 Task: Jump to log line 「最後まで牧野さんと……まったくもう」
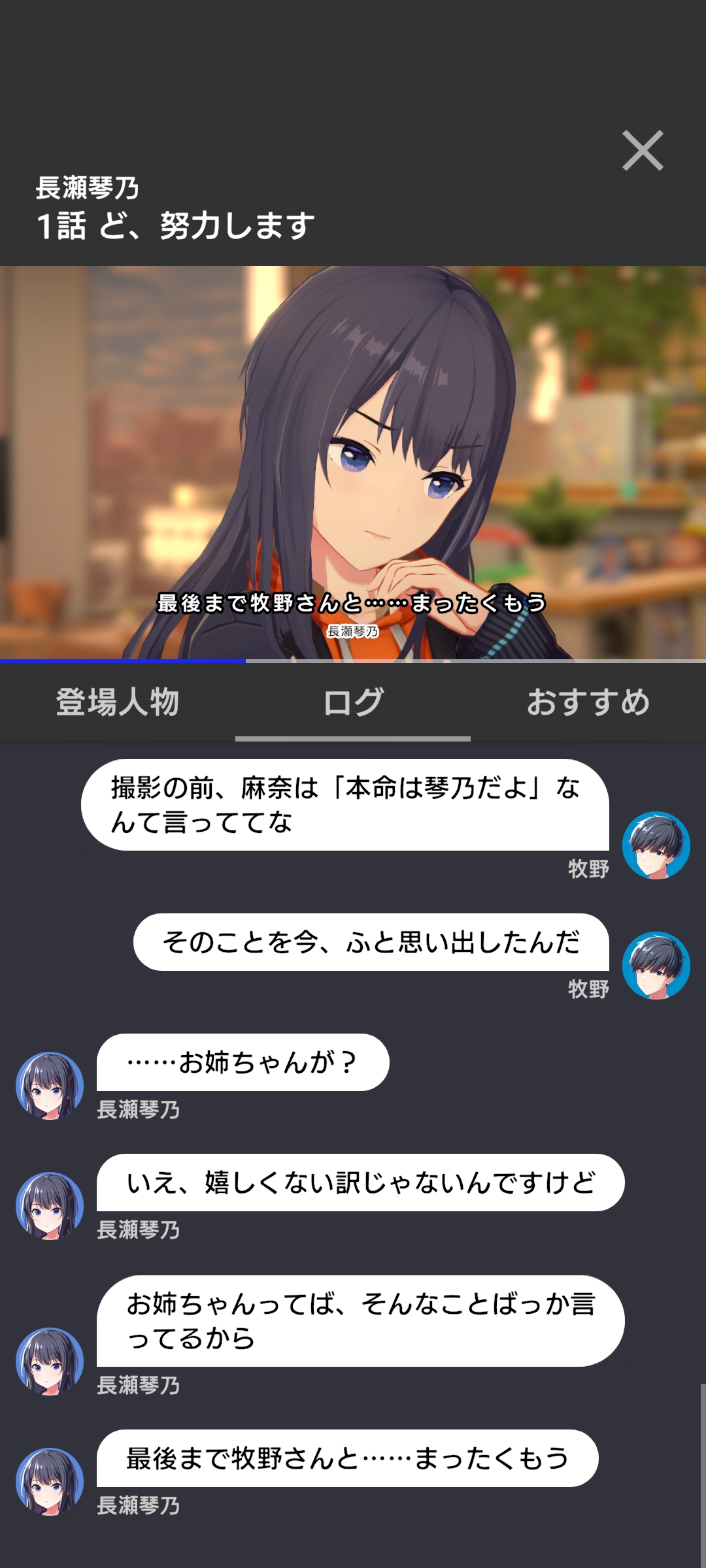tap(347, 1458)
